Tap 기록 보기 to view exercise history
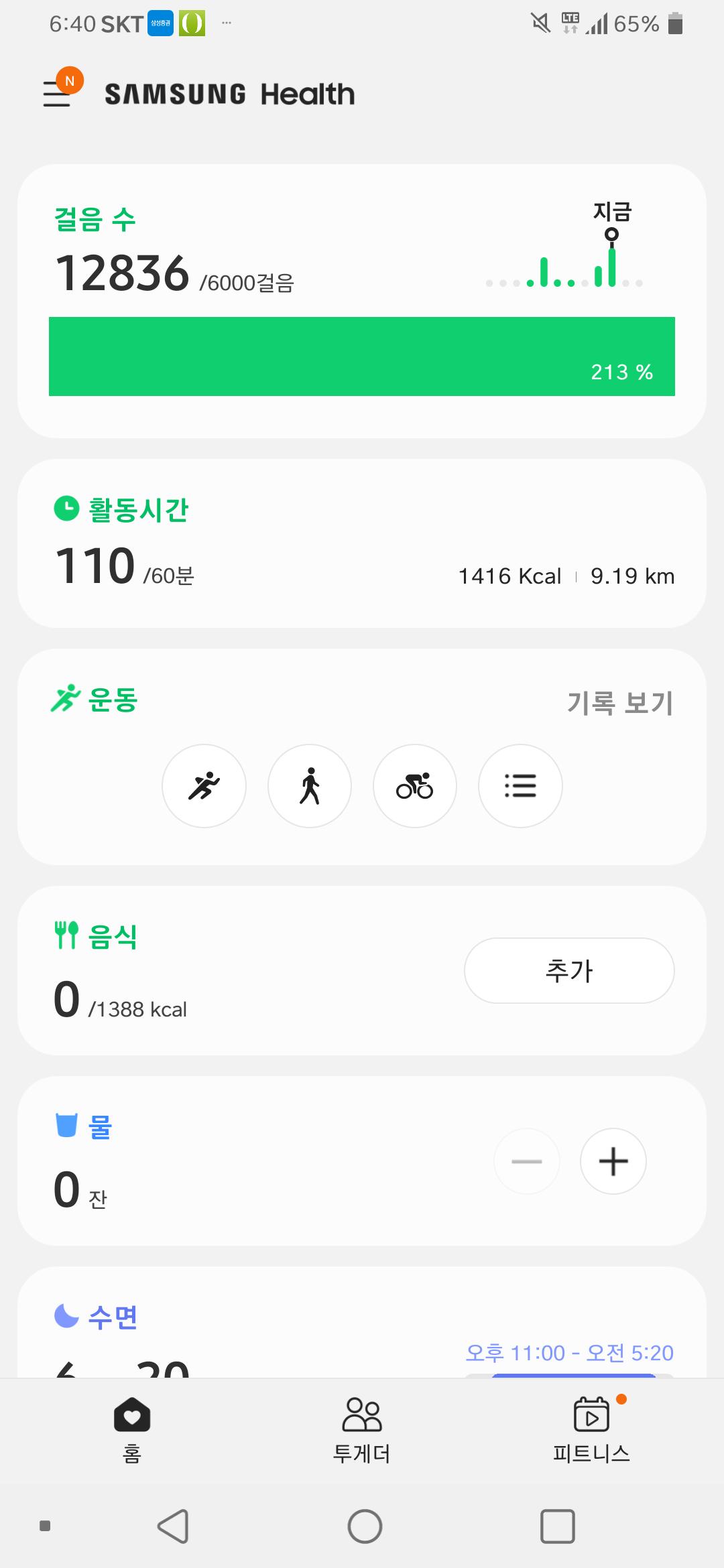724x1568 pixels. (620, 703)
